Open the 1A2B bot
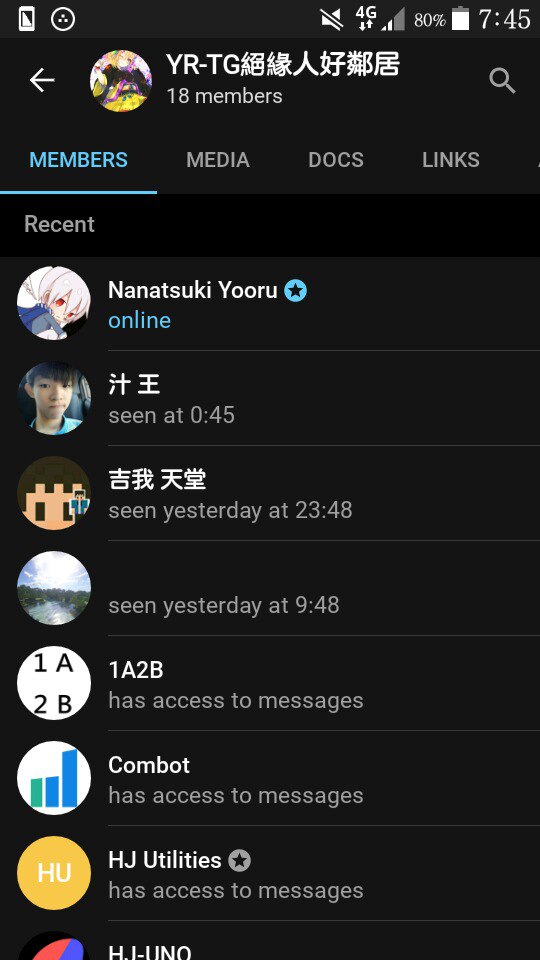Image resolution: width=540 pixels, height=960 pixels. (270, 683)
